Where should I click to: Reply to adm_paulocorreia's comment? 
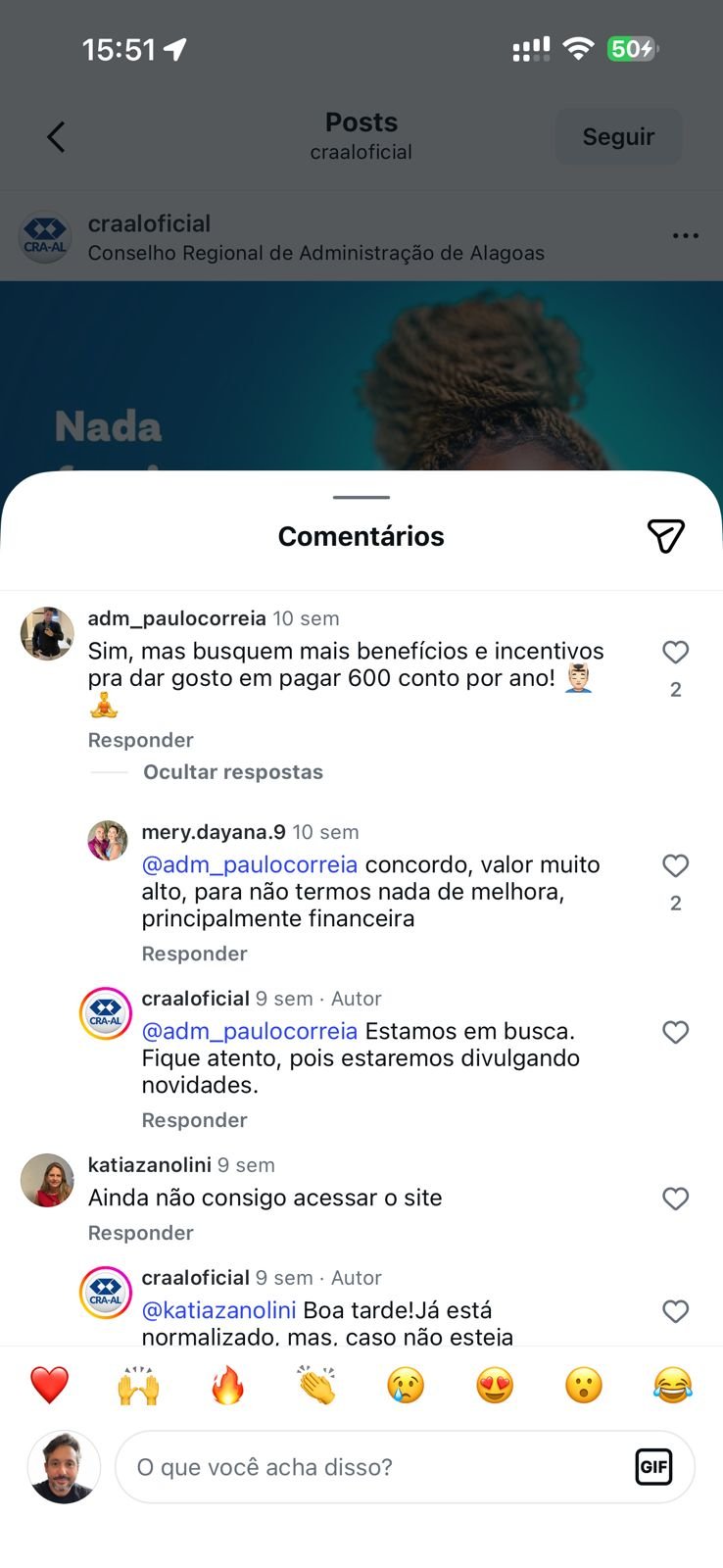[140, 740]
